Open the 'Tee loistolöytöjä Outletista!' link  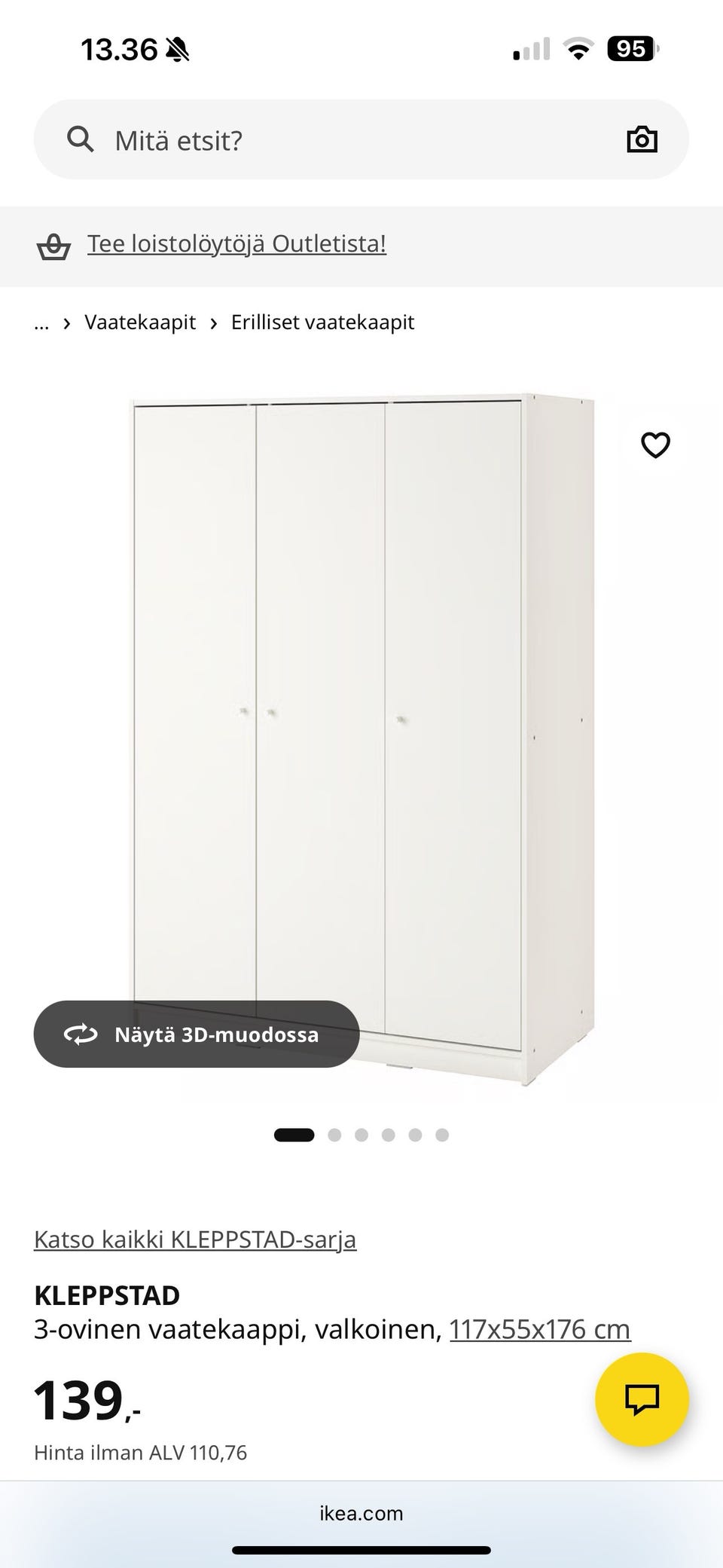coord(236,244)
